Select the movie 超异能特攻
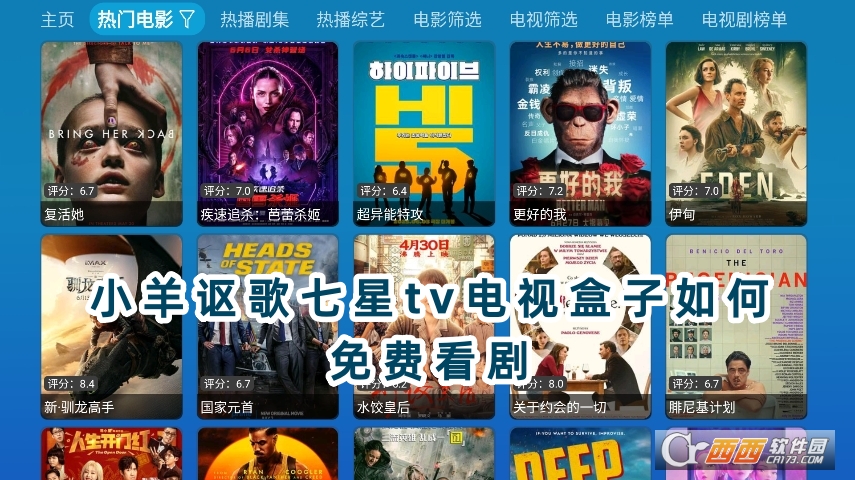Viewport: 855px width, 480px height. pyautogui.click(x=424, y=130)
